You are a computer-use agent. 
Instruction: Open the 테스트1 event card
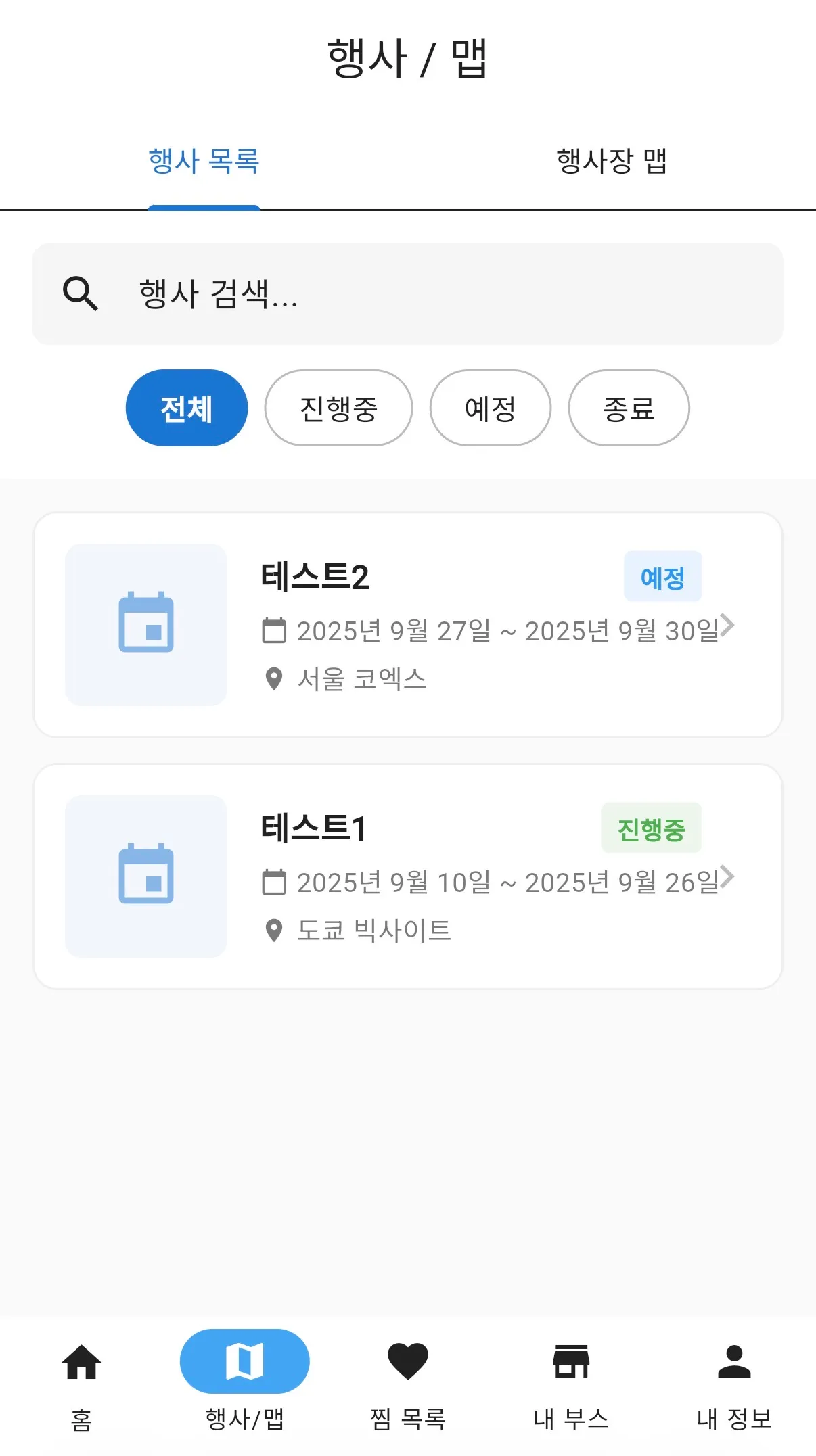(408, 876)
